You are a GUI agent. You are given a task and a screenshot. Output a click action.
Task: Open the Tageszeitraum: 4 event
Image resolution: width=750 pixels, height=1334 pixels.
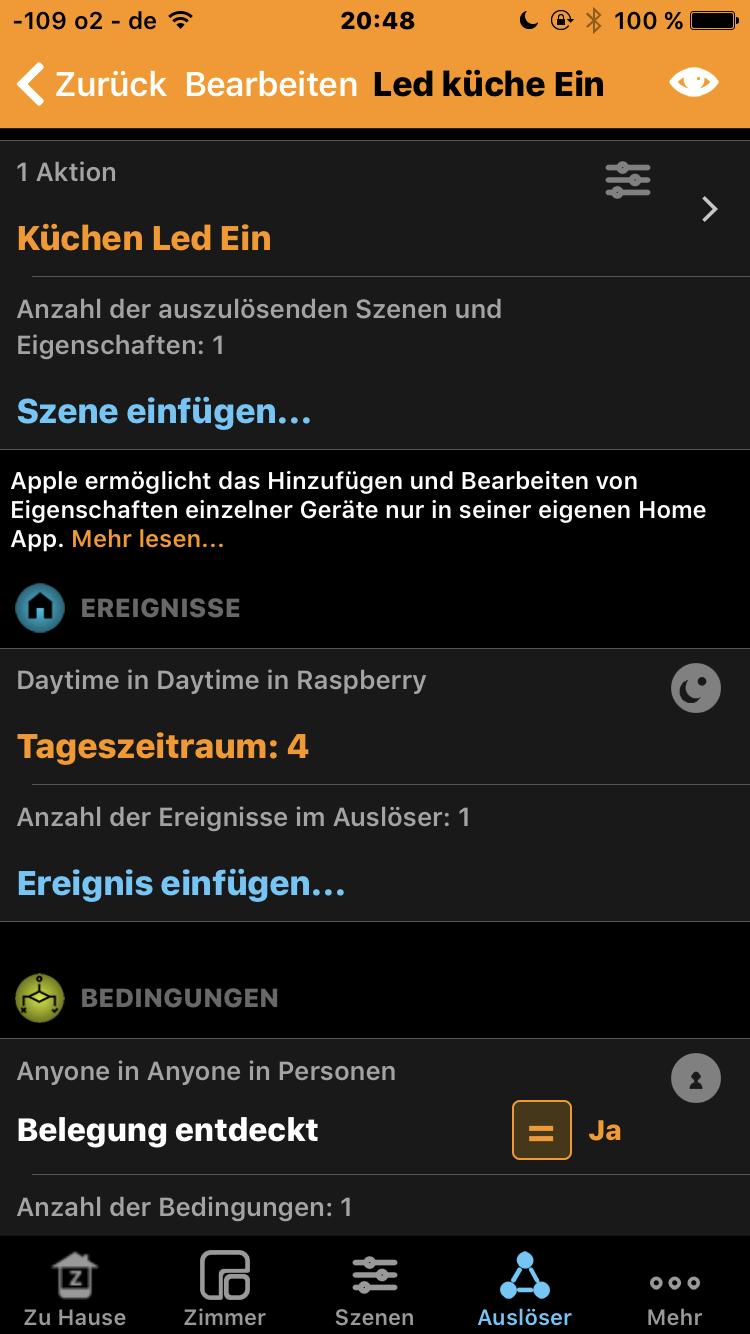pos(163,746)
